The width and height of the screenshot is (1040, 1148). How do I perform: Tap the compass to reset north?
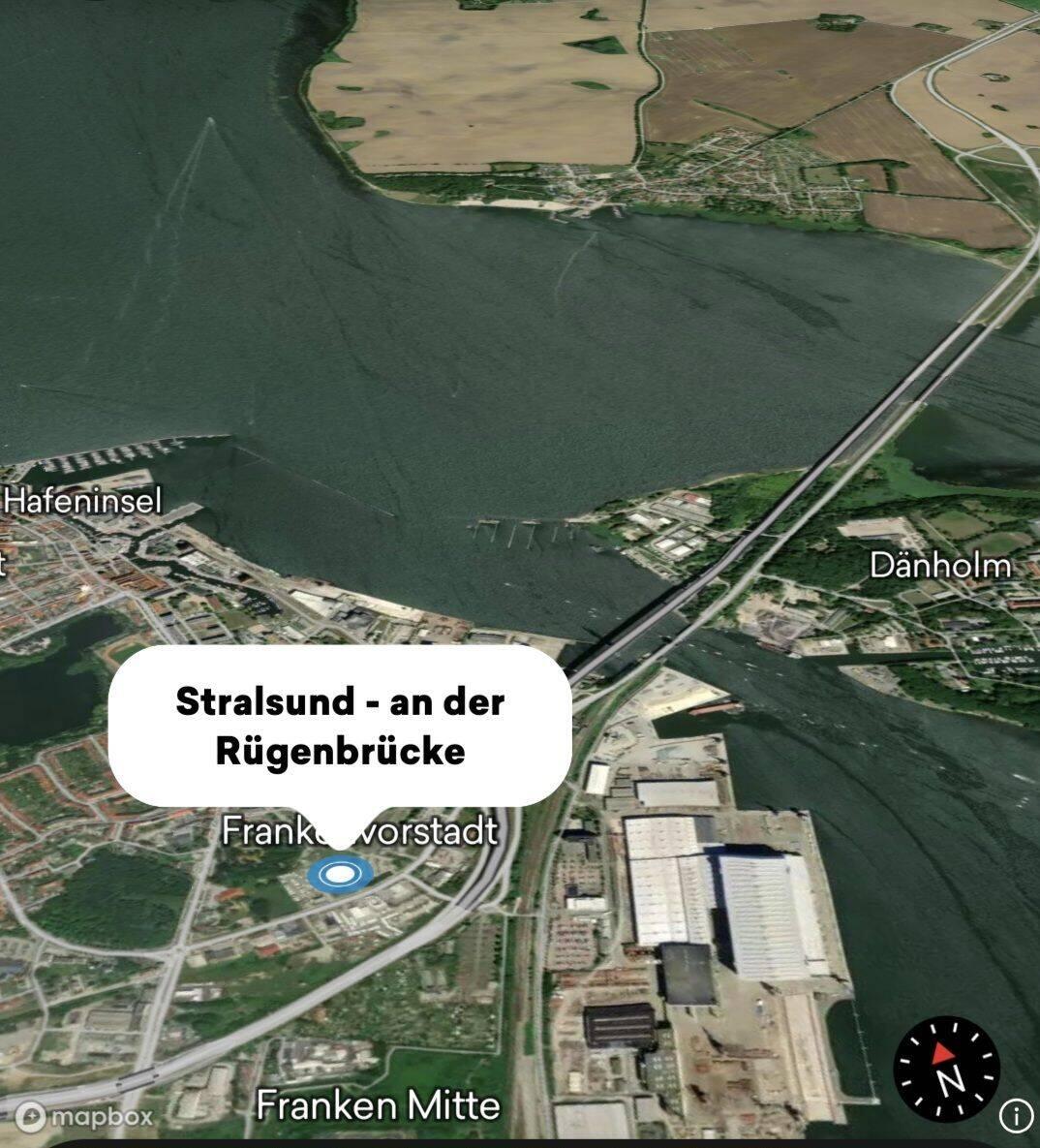coord(946,1069)
